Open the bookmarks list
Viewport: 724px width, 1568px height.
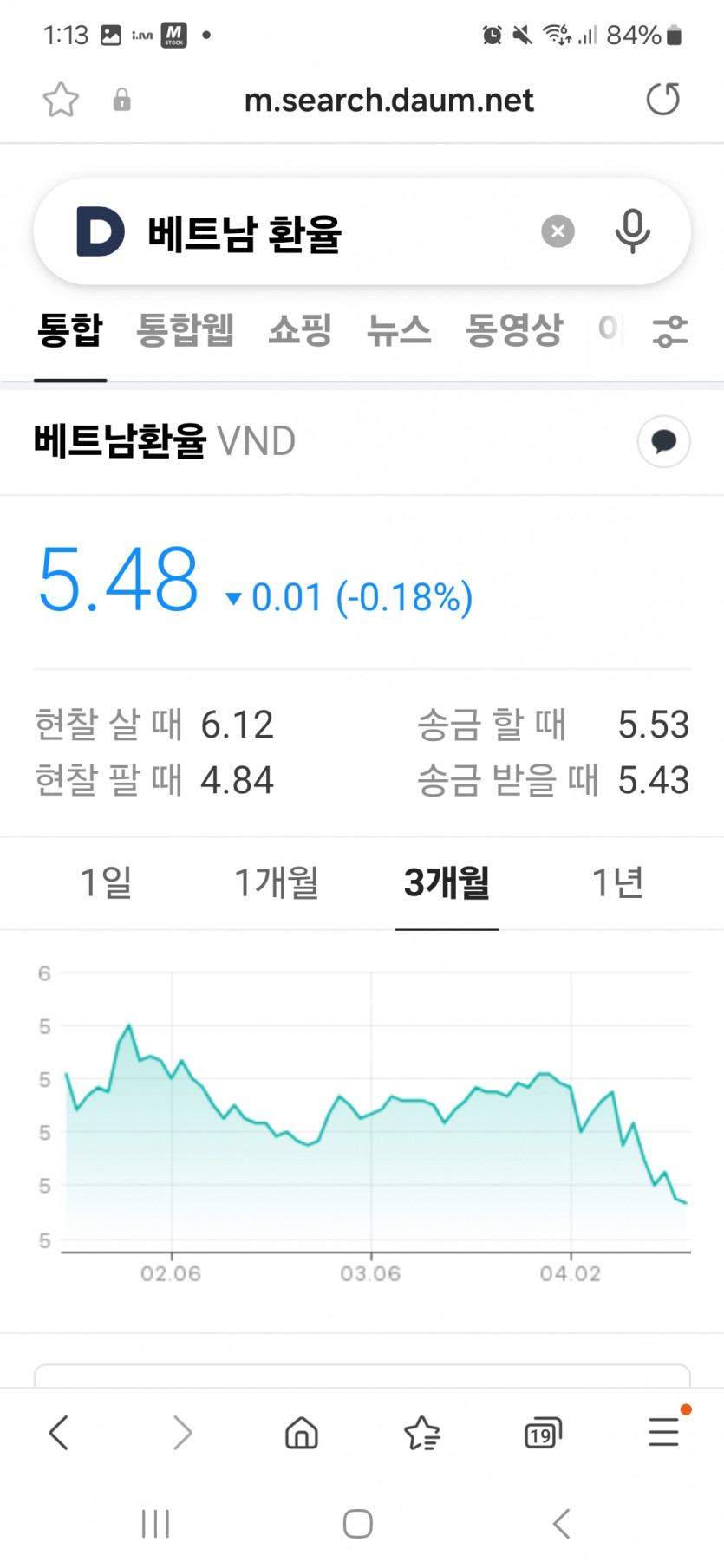422,1433
